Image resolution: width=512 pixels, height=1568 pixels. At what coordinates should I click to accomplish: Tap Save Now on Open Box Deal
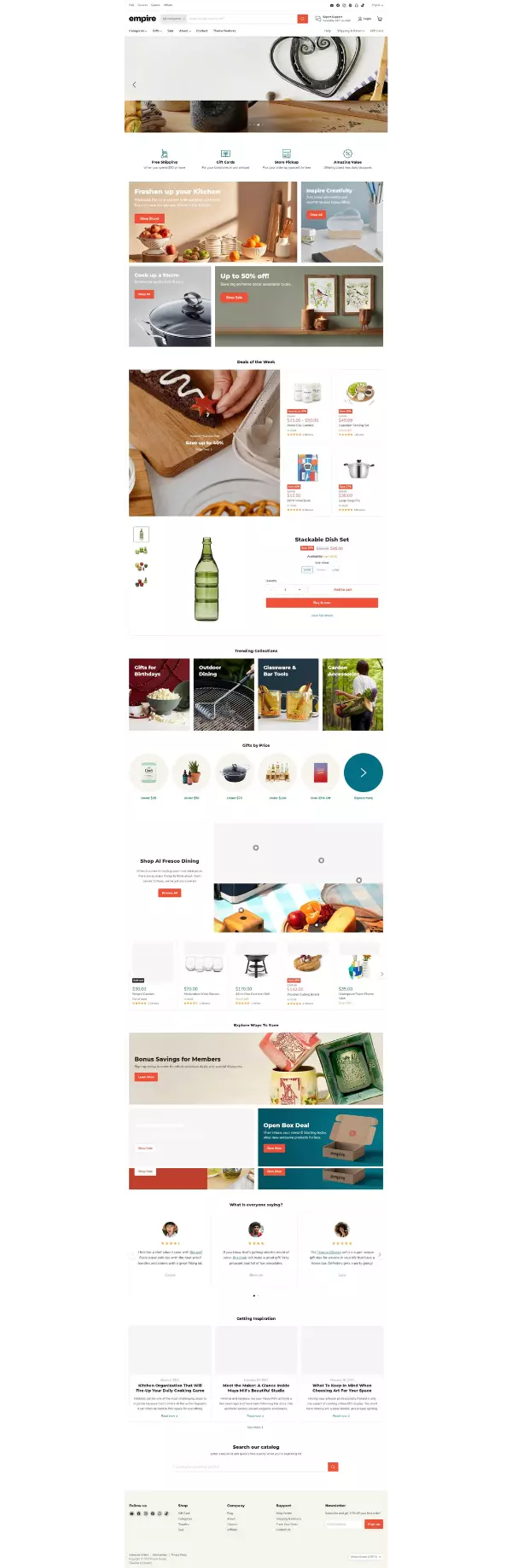(274, 1148)
